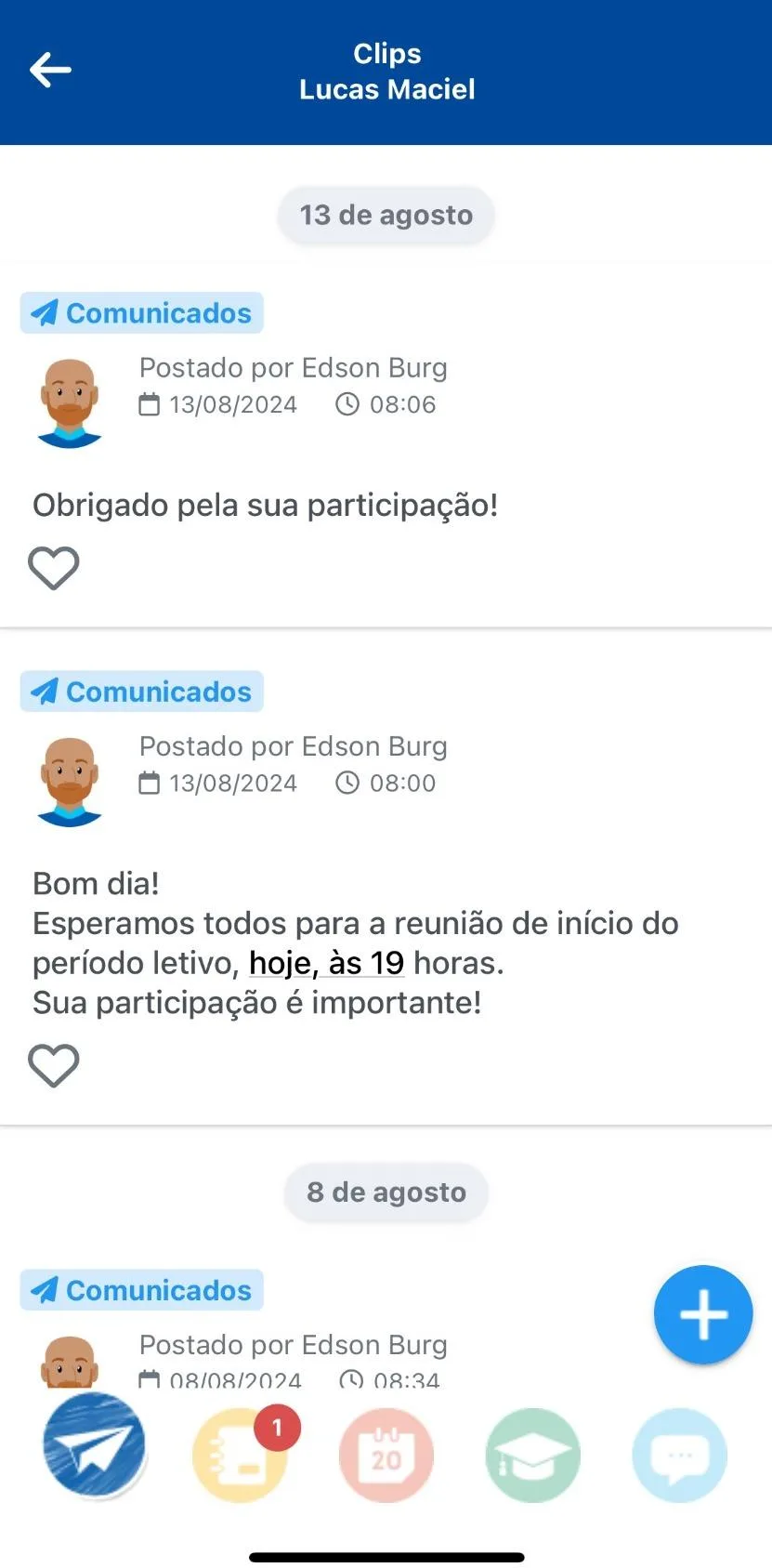Image resolution: width=772 pixels, height=1568 pixels.
Task: Open the chat bubble tab
Action: click(x=679, y=1456)
